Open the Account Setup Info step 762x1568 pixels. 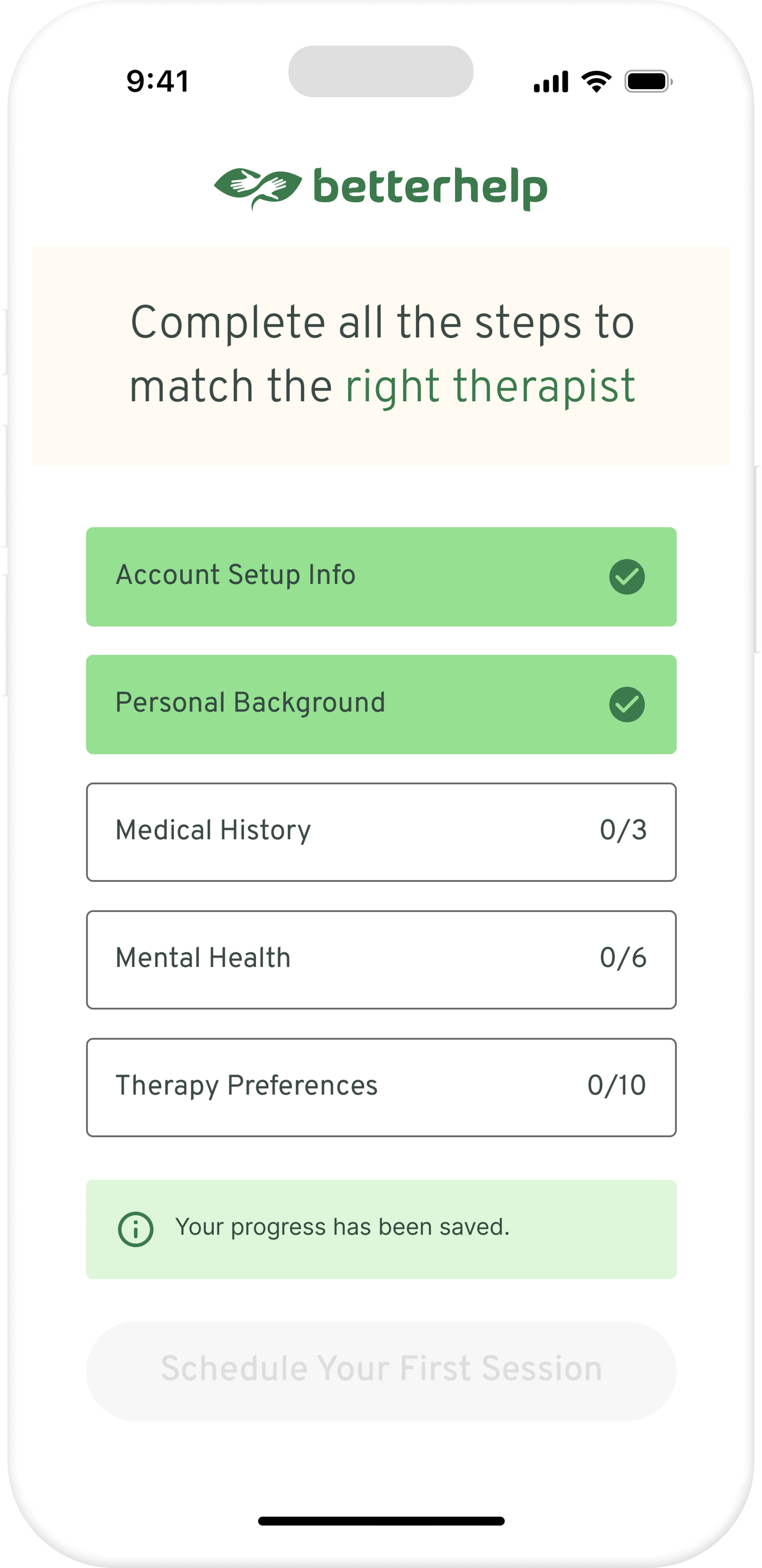(x=381, y=577)
